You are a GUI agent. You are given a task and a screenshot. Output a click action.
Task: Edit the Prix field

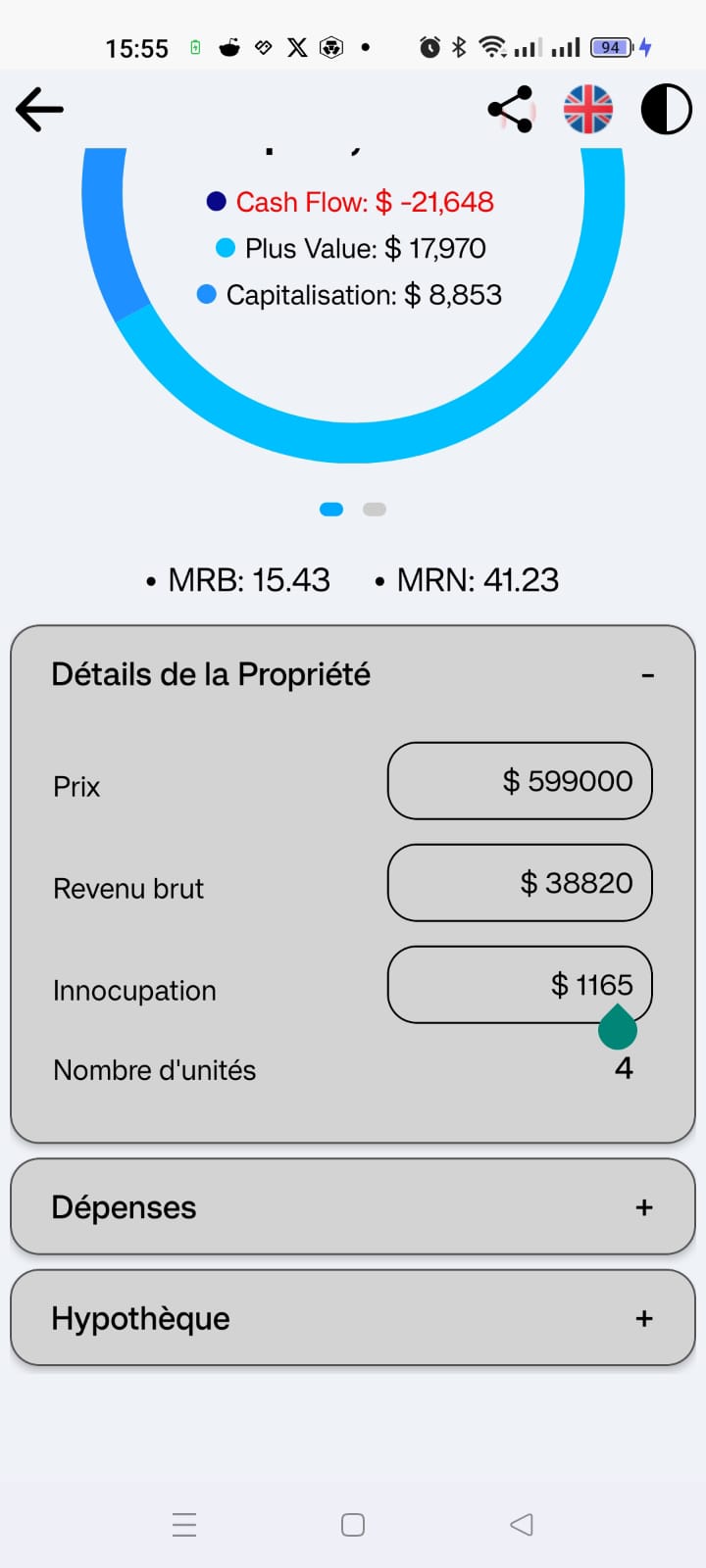(520, 781)
